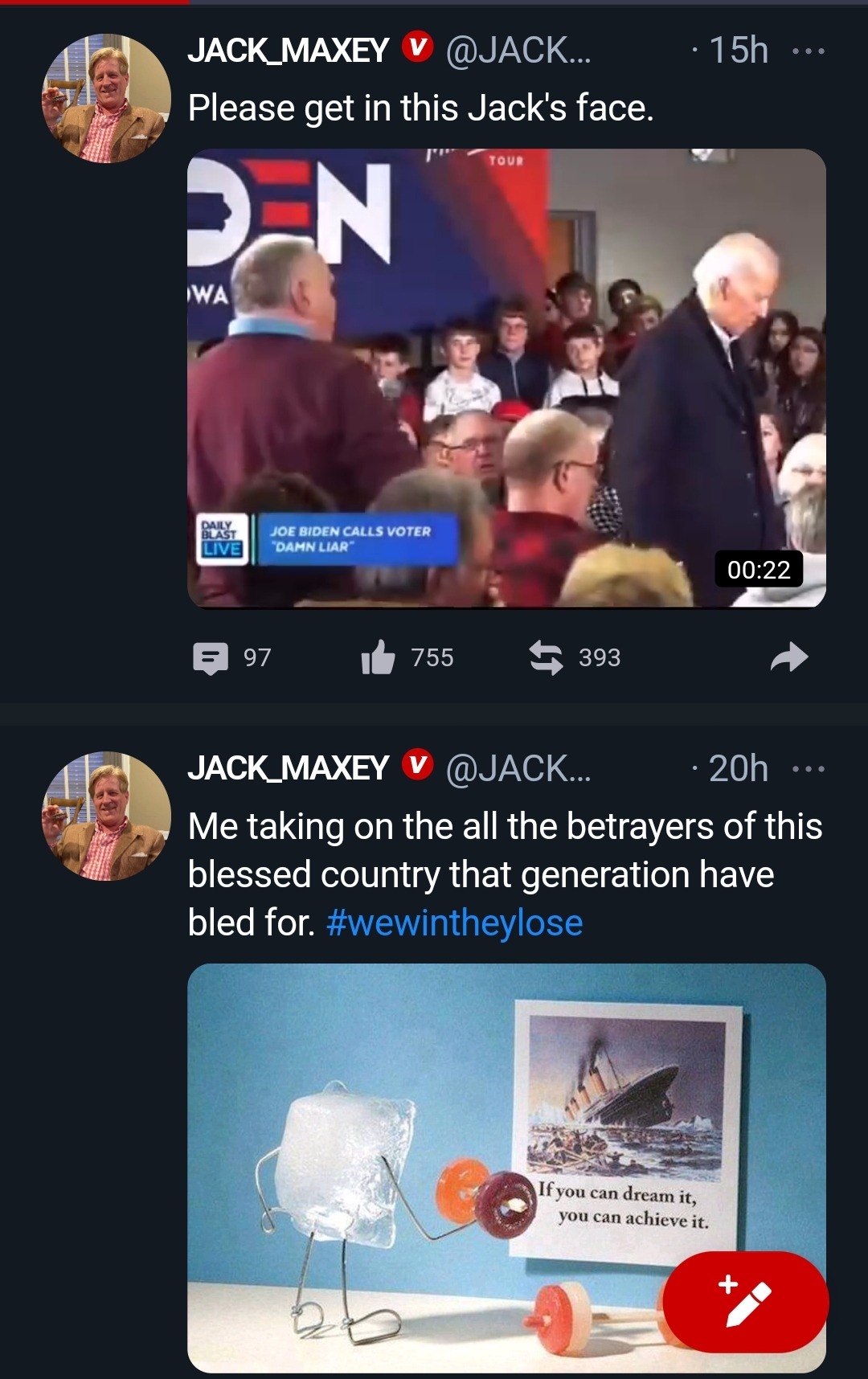Open JACK_MAXEY username on the 20h post

pos(288,768)
